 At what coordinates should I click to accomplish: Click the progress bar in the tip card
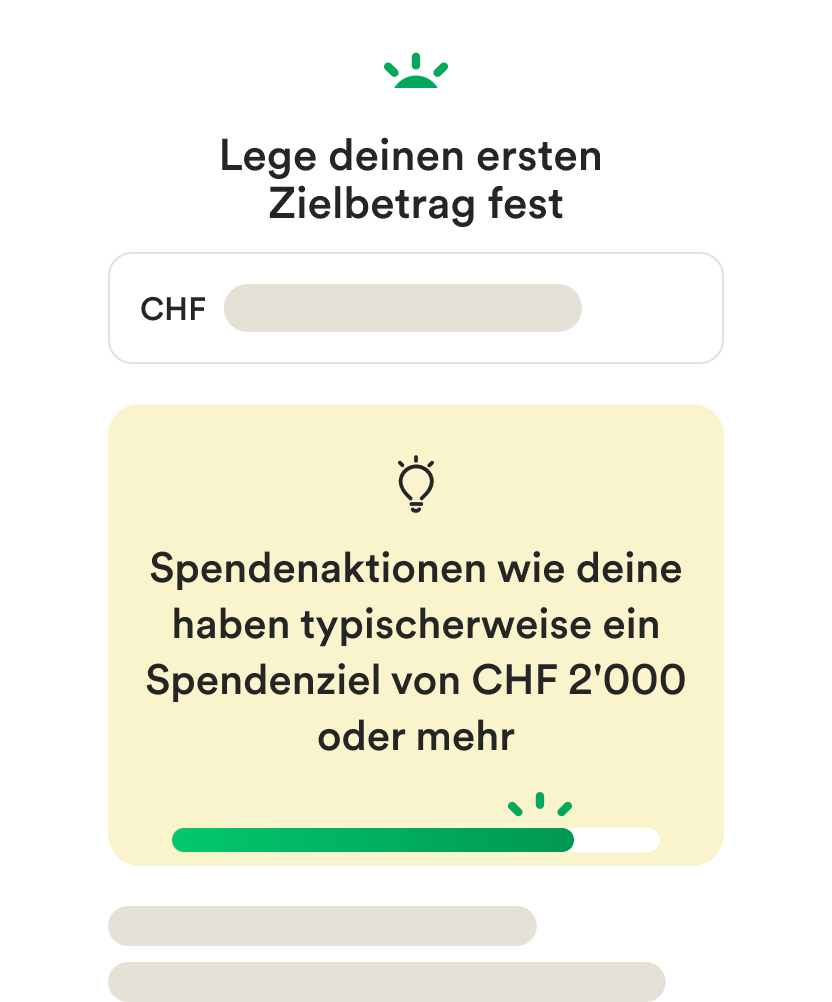pos(416,839)
